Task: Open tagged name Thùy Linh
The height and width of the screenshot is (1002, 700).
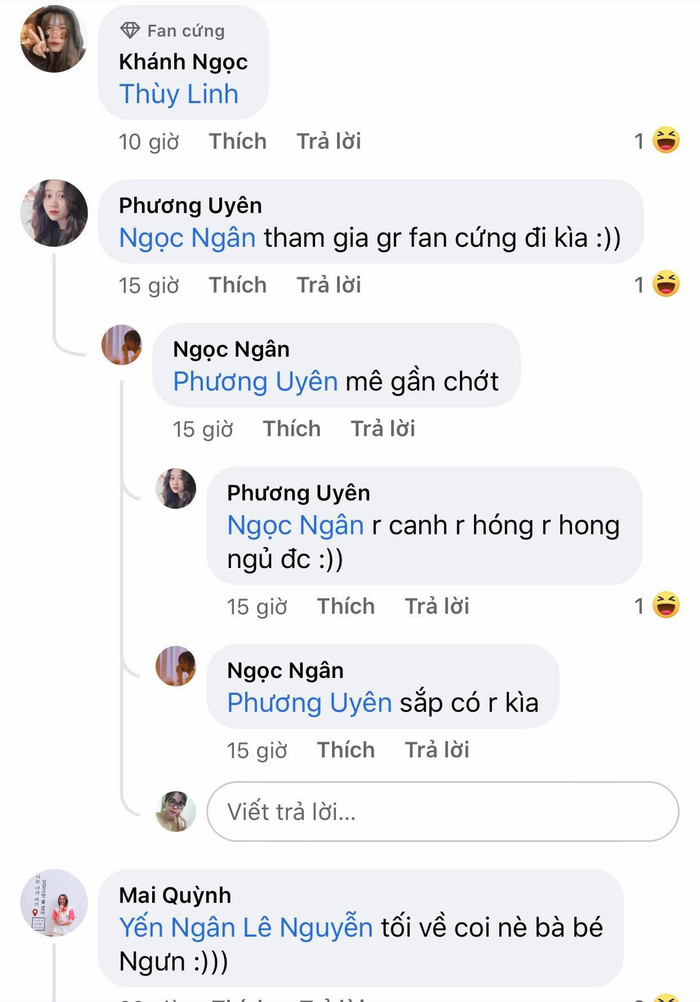Action: 178,94
